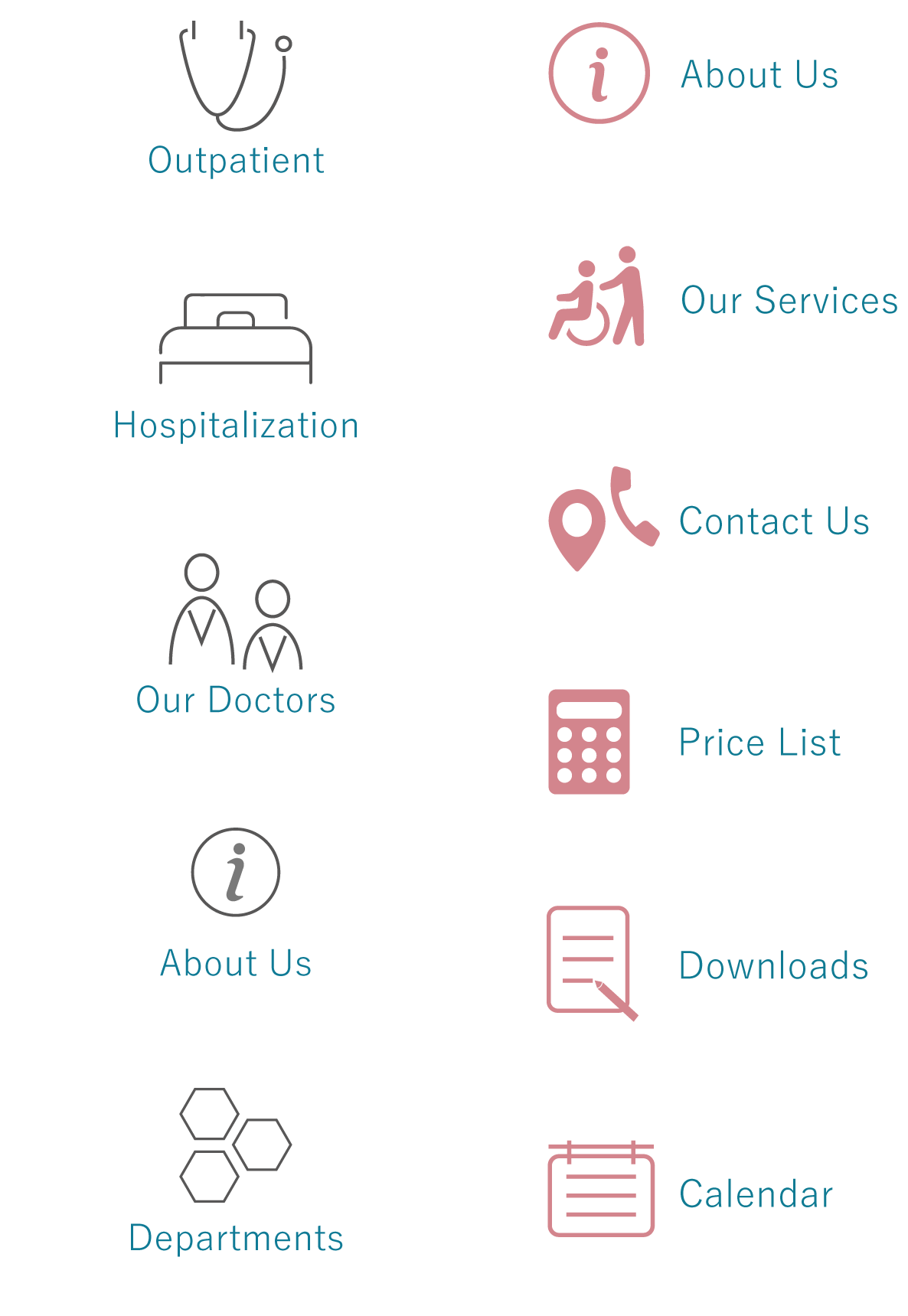Screen dimensions: 908x1316
Task: View the Our Doctors page
Action: (x=236, y=635)
